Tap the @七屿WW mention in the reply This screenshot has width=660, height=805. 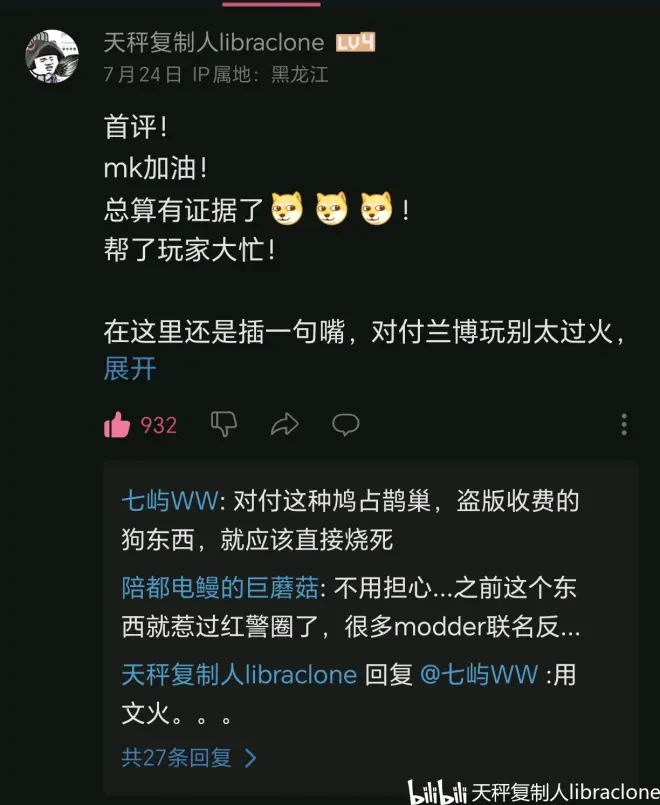coord(480,674)
